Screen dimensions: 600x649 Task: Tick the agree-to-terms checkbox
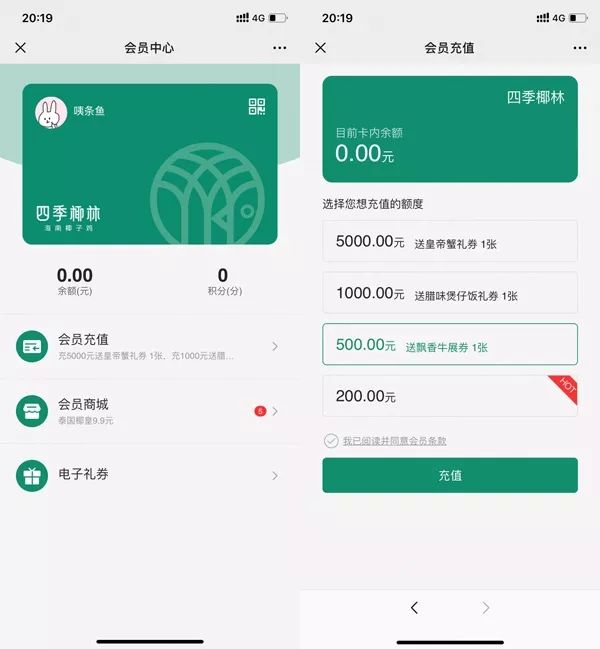(x=331, y=441)
